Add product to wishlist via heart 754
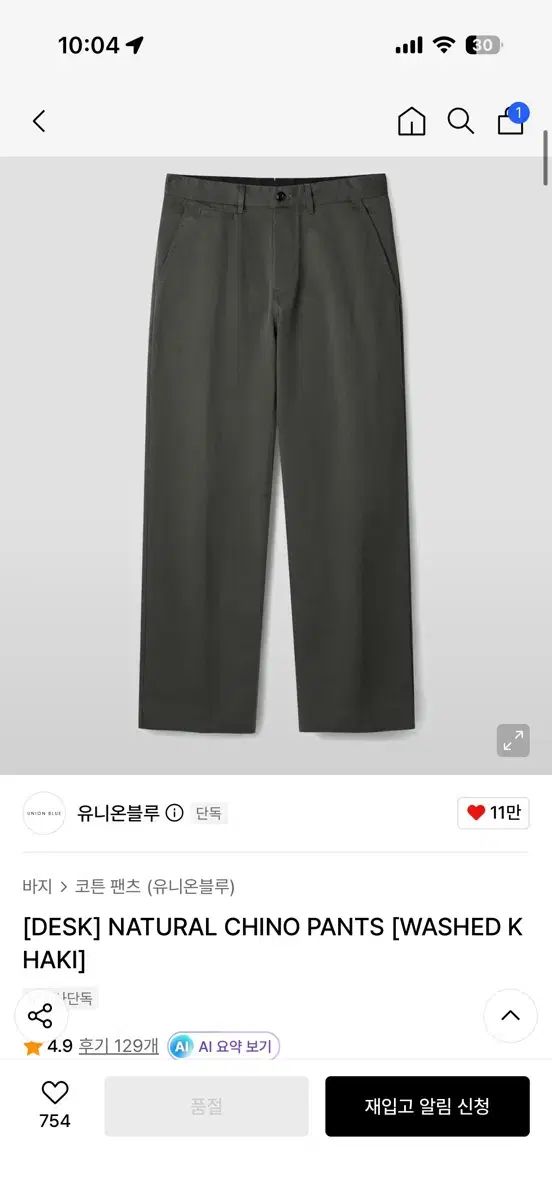This screenshot has width=552, height=1200. pos(55,1104)
